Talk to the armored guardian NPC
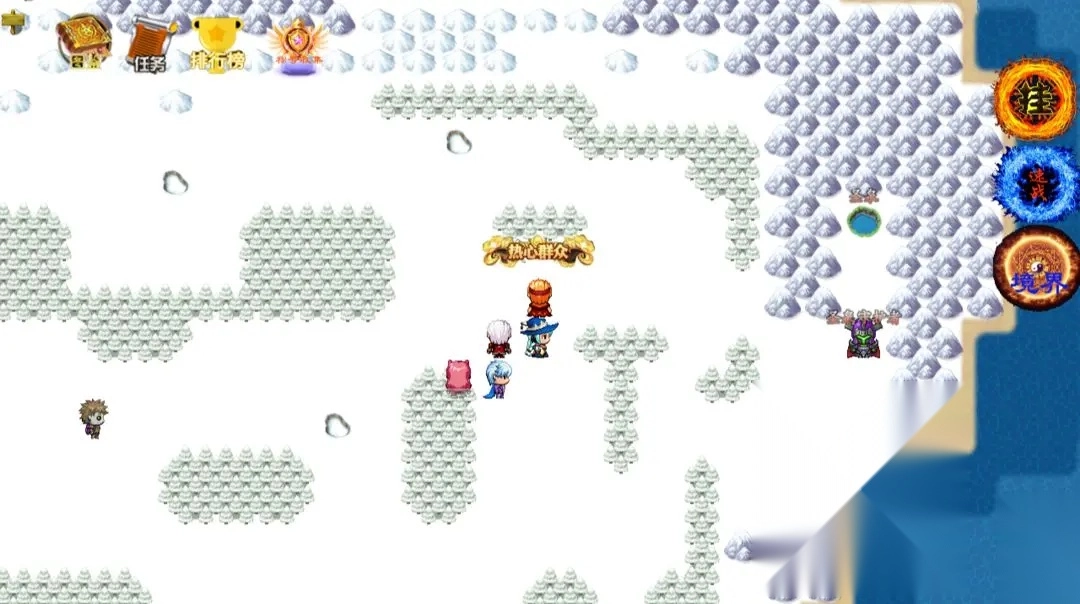 (x=863, y=340)
